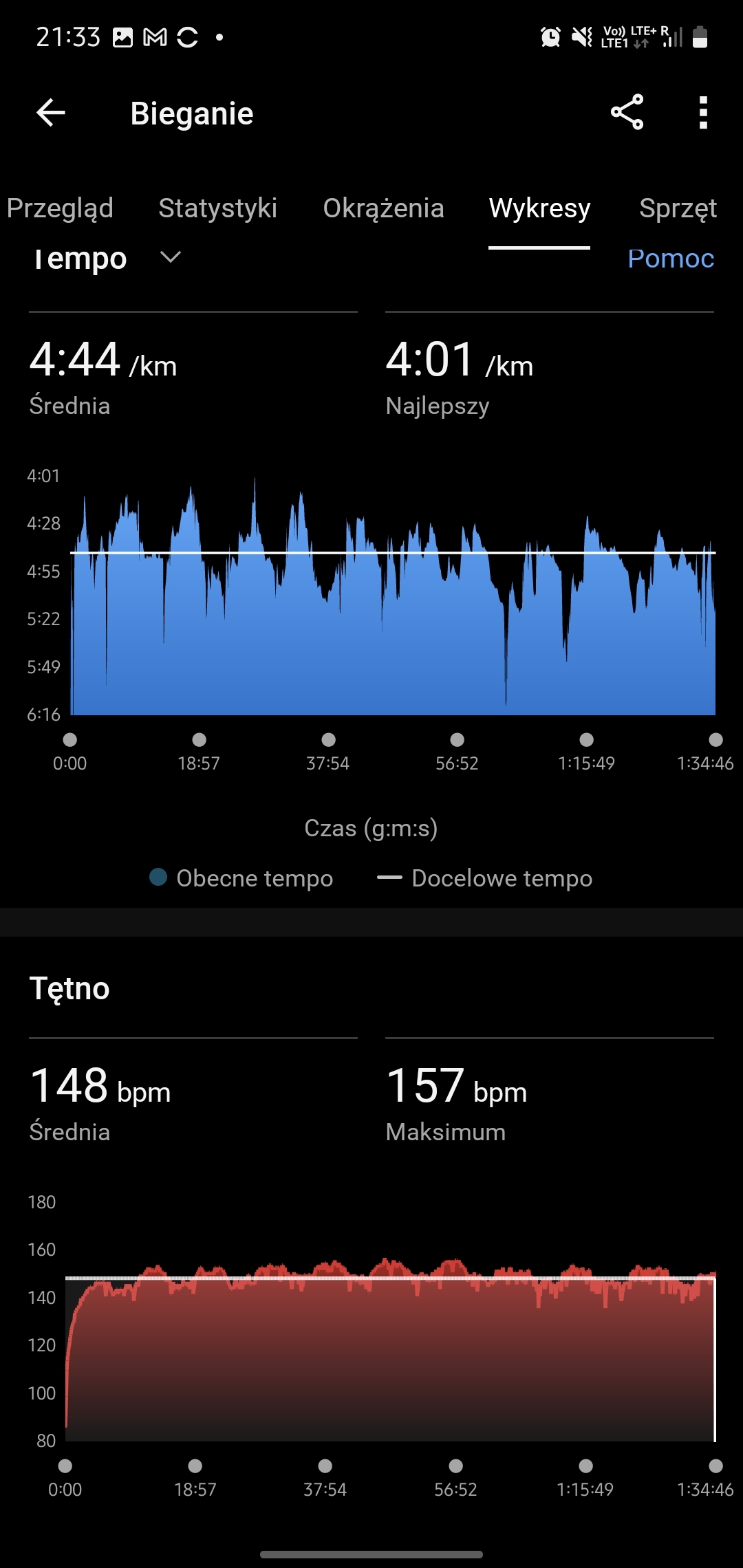Go back from the Bieganie screen
The width and height of the screenshot is (743, 1568).
pos(51,113)
